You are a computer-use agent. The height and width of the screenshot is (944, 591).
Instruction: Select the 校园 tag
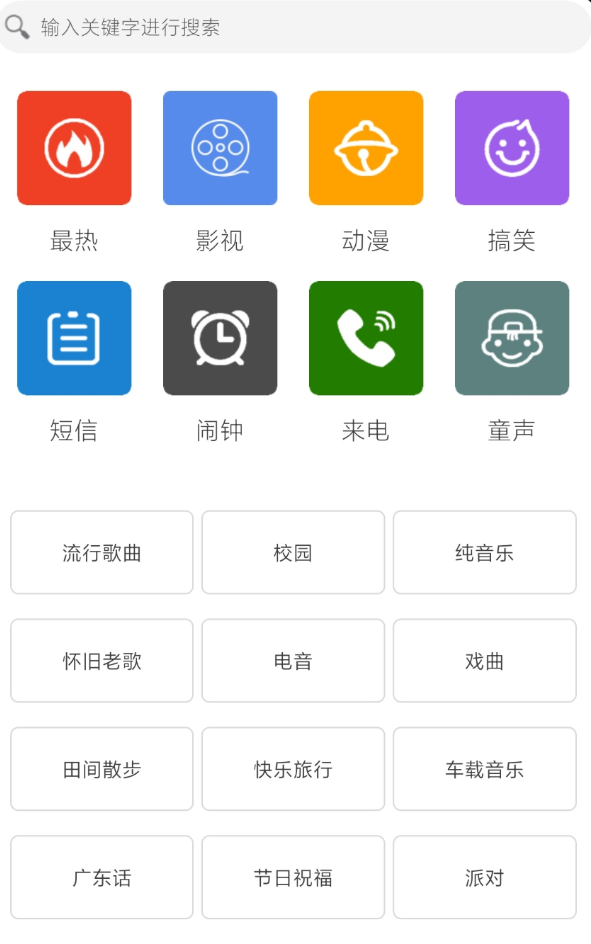(293, 553)
